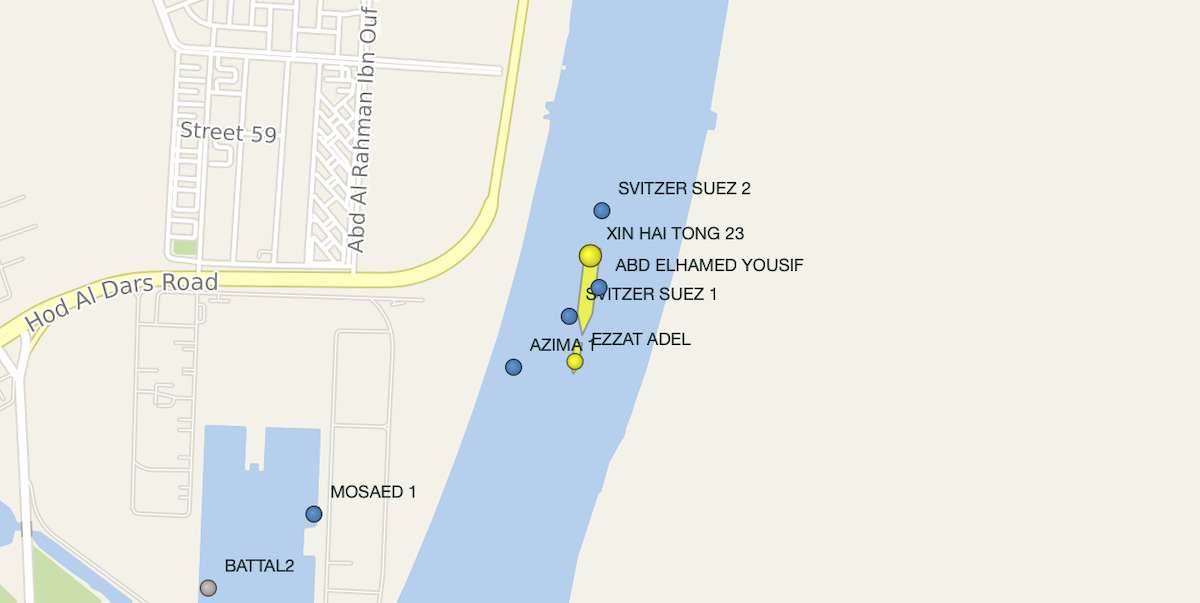This screenshot has height=603, width=1200.
Task: View the MOSAED 1 vessel marker
Action: 314,514
